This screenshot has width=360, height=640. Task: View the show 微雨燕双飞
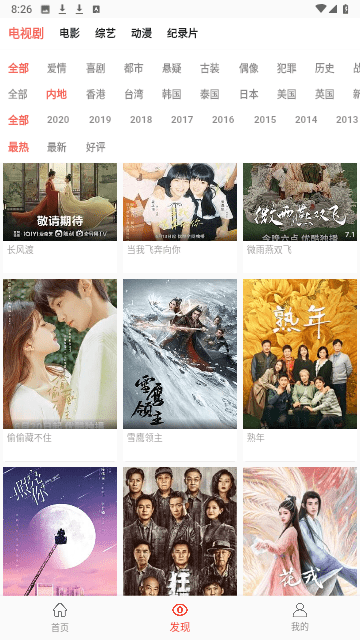click(x=300, y=218)
